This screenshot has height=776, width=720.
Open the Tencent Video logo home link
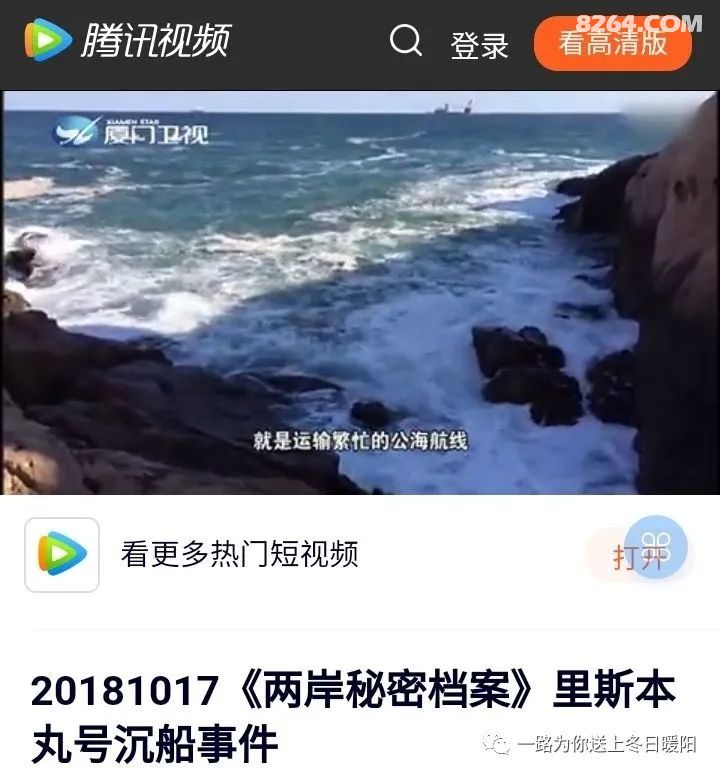click(128, 41)
